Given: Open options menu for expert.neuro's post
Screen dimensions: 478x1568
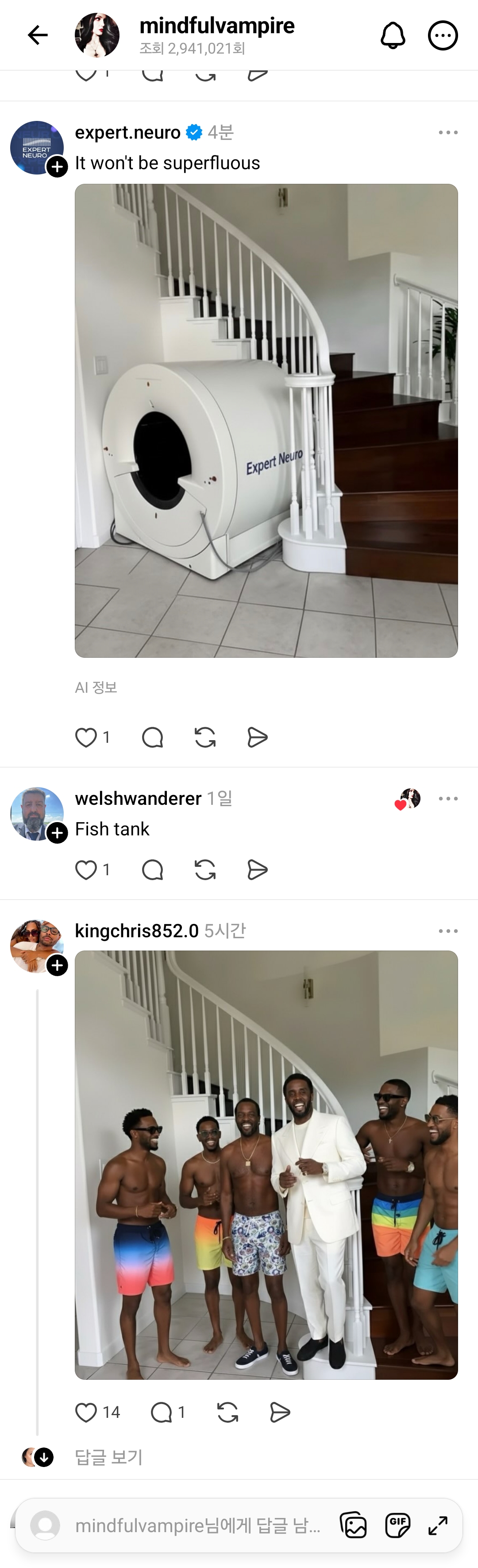Looking at the screenshot, I should 448,133.
